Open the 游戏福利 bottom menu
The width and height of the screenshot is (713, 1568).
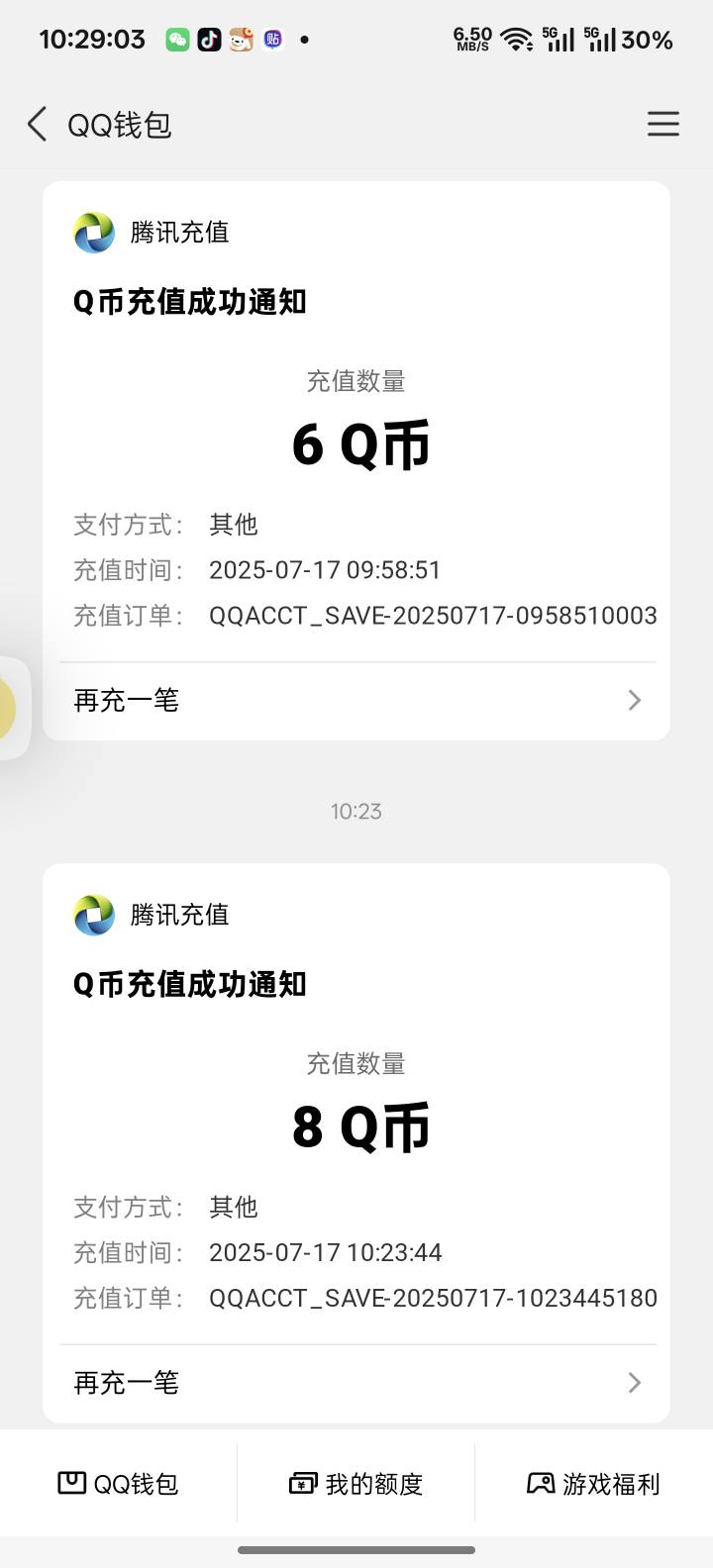point(594,1484)
